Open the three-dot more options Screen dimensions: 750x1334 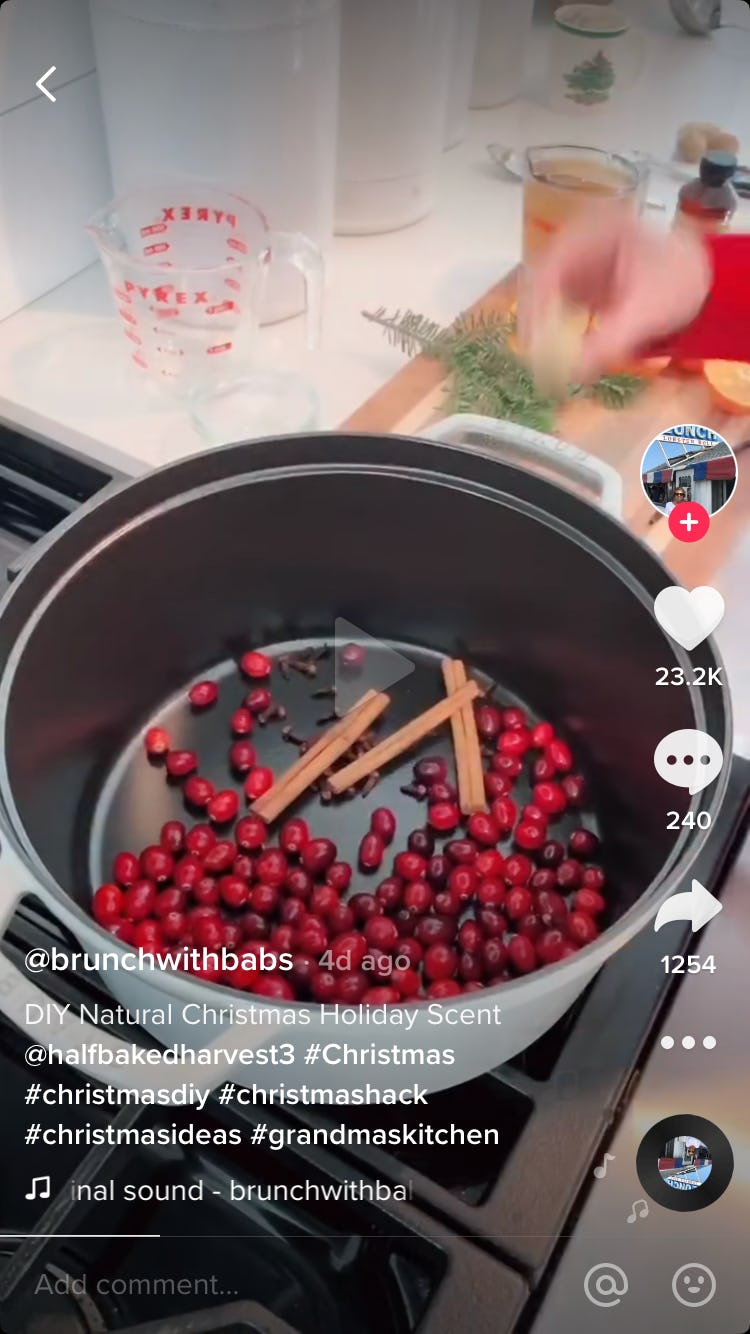point(688,1042)
